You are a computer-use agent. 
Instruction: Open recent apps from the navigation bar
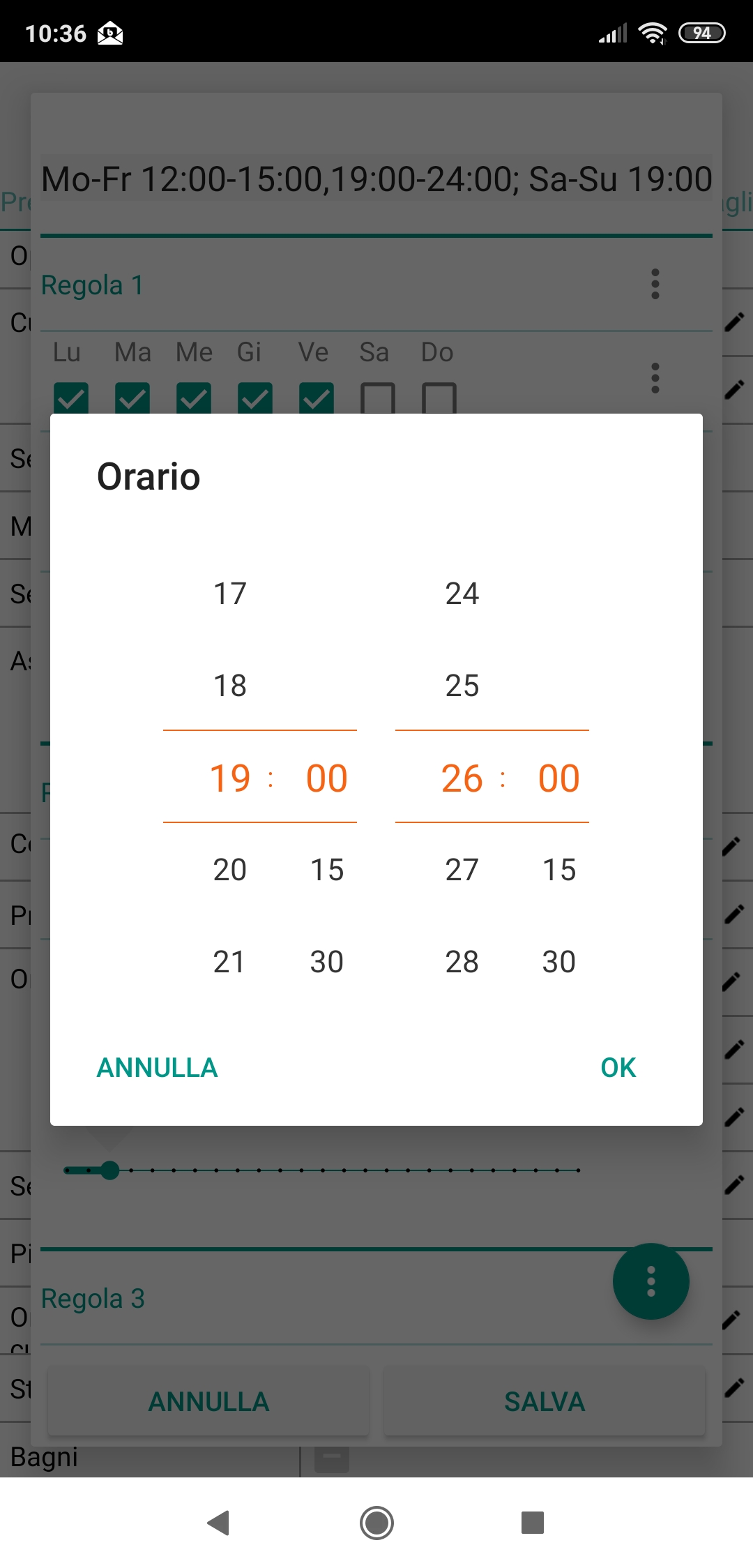533,1523
